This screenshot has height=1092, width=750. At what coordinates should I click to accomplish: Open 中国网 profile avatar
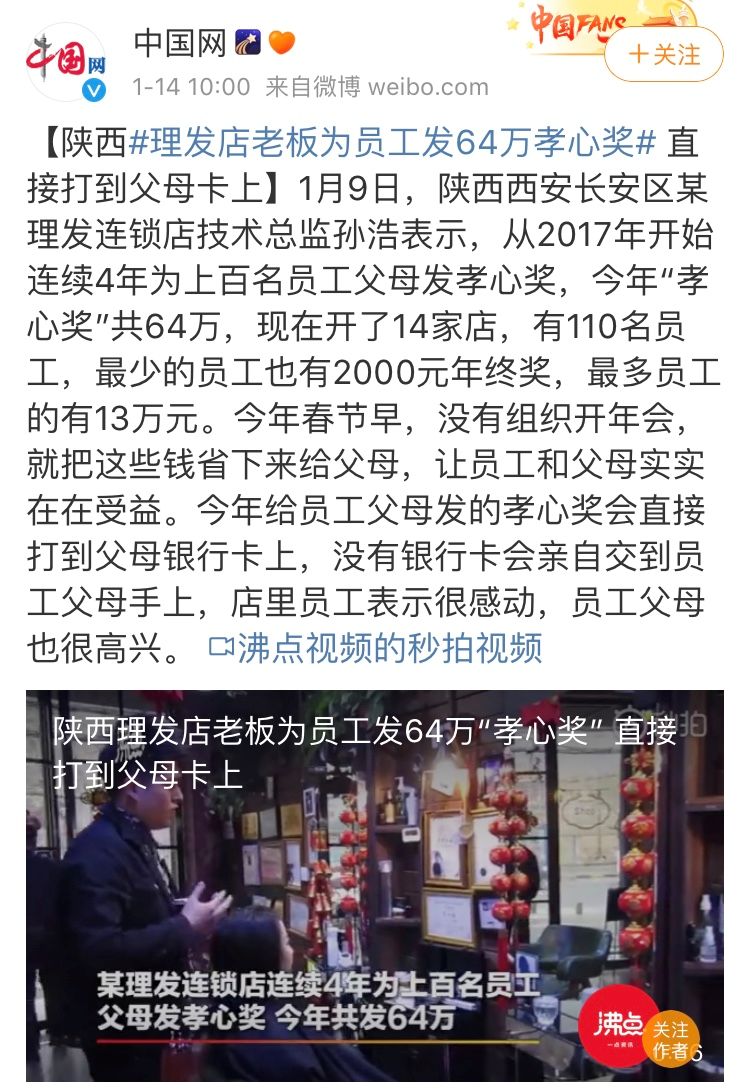(68, 62)
